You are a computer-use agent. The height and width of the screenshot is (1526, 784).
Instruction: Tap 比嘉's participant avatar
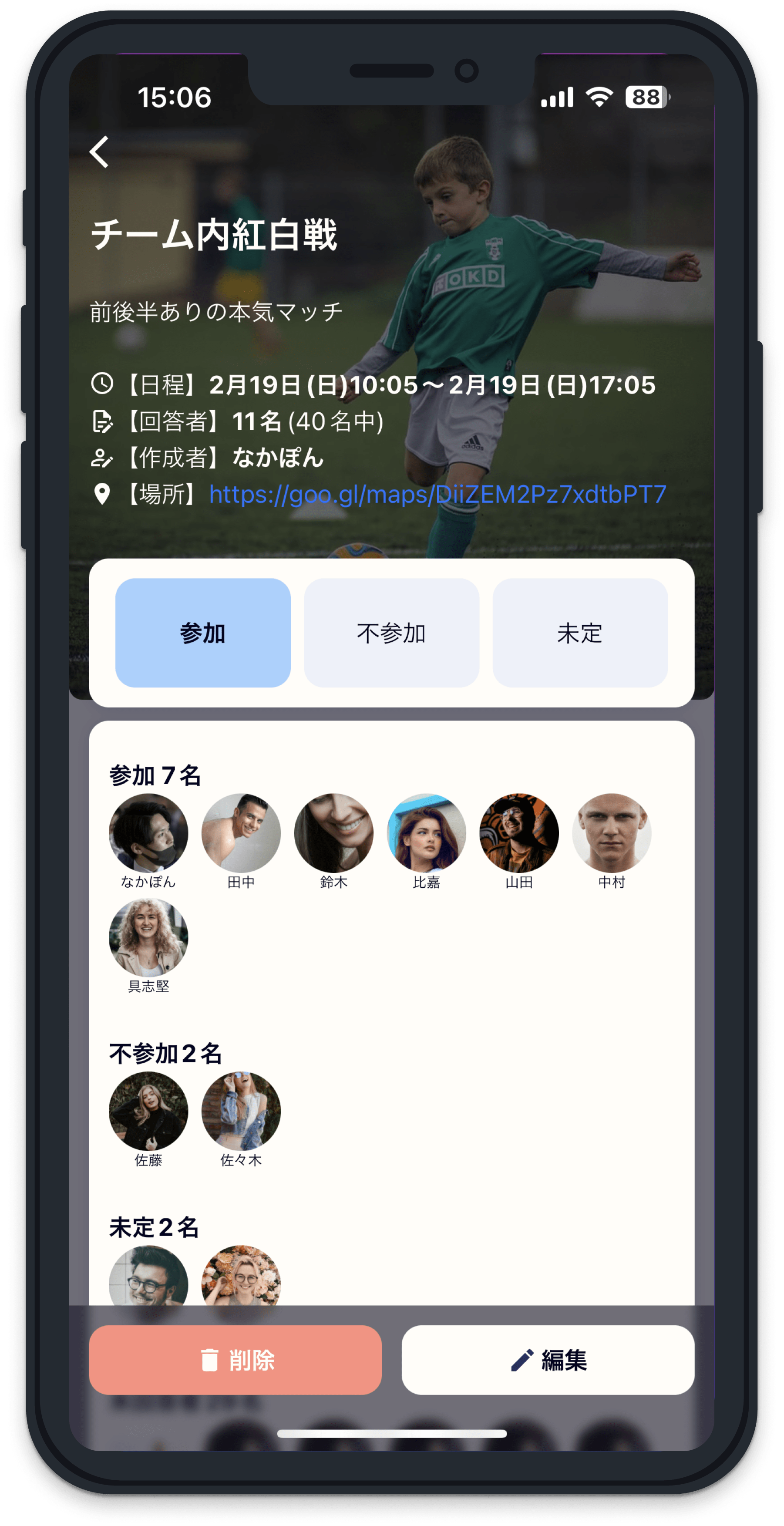pyautogui.click(x=426, y=832)
